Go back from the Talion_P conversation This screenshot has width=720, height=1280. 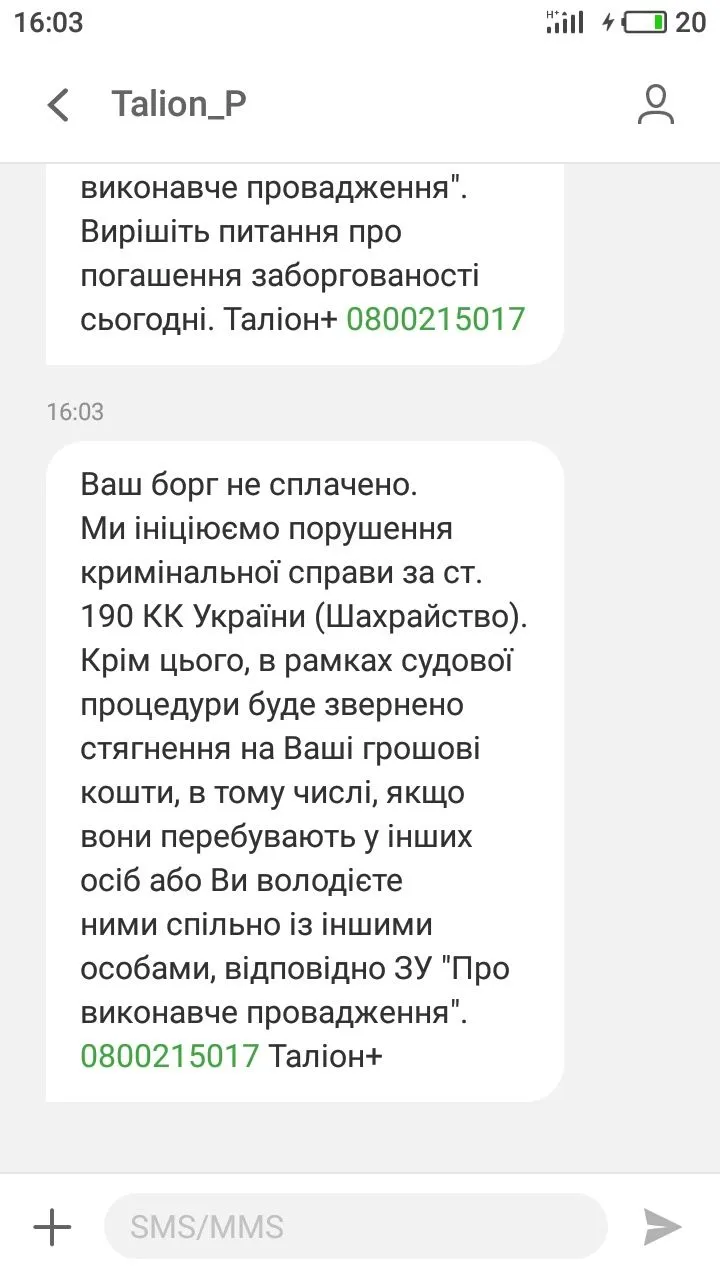point(58,105)
